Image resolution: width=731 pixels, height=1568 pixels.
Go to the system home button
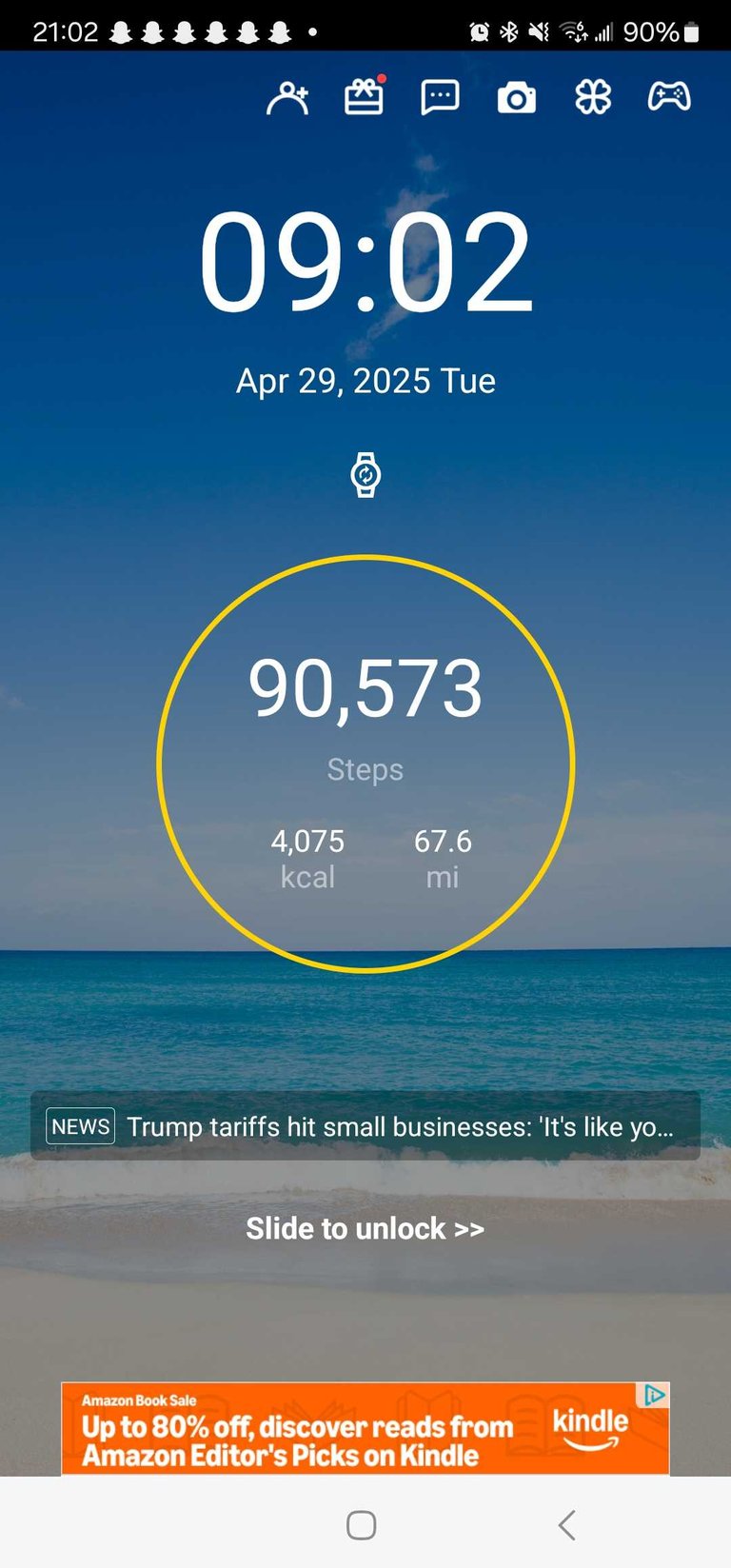point(361,1525)
